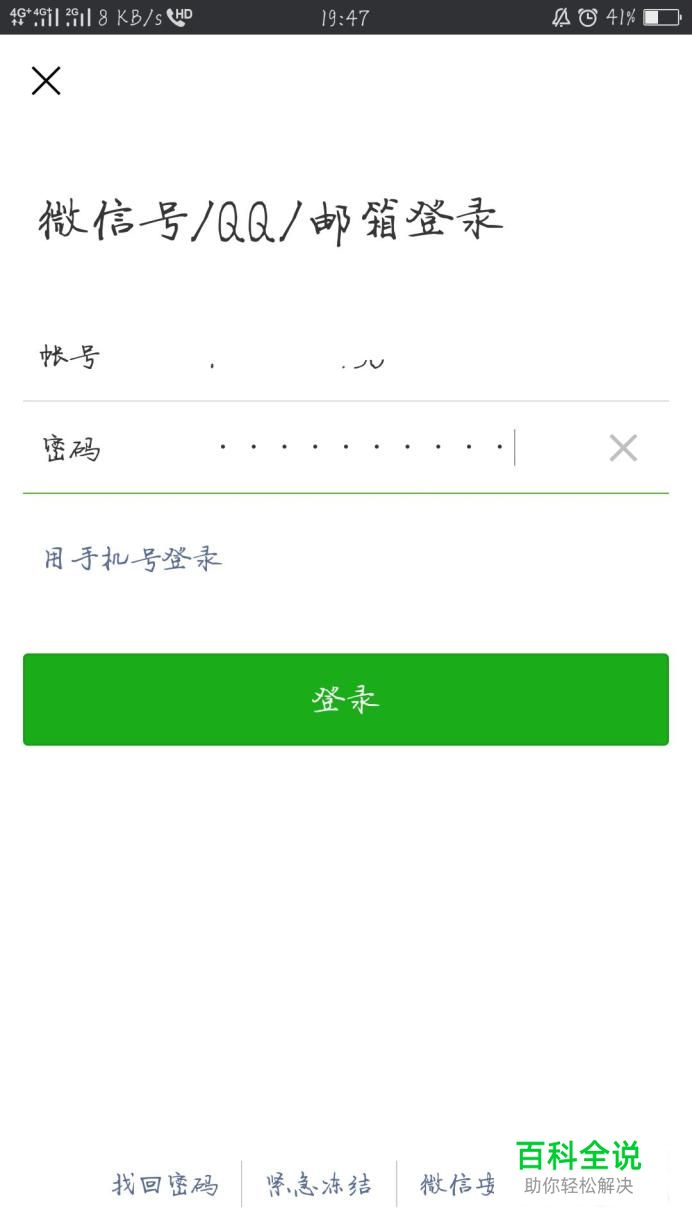Image resolution: width=692 pixels, height=1230 pixels.
Task: Tap the green 登录 button
Action: 346,699
